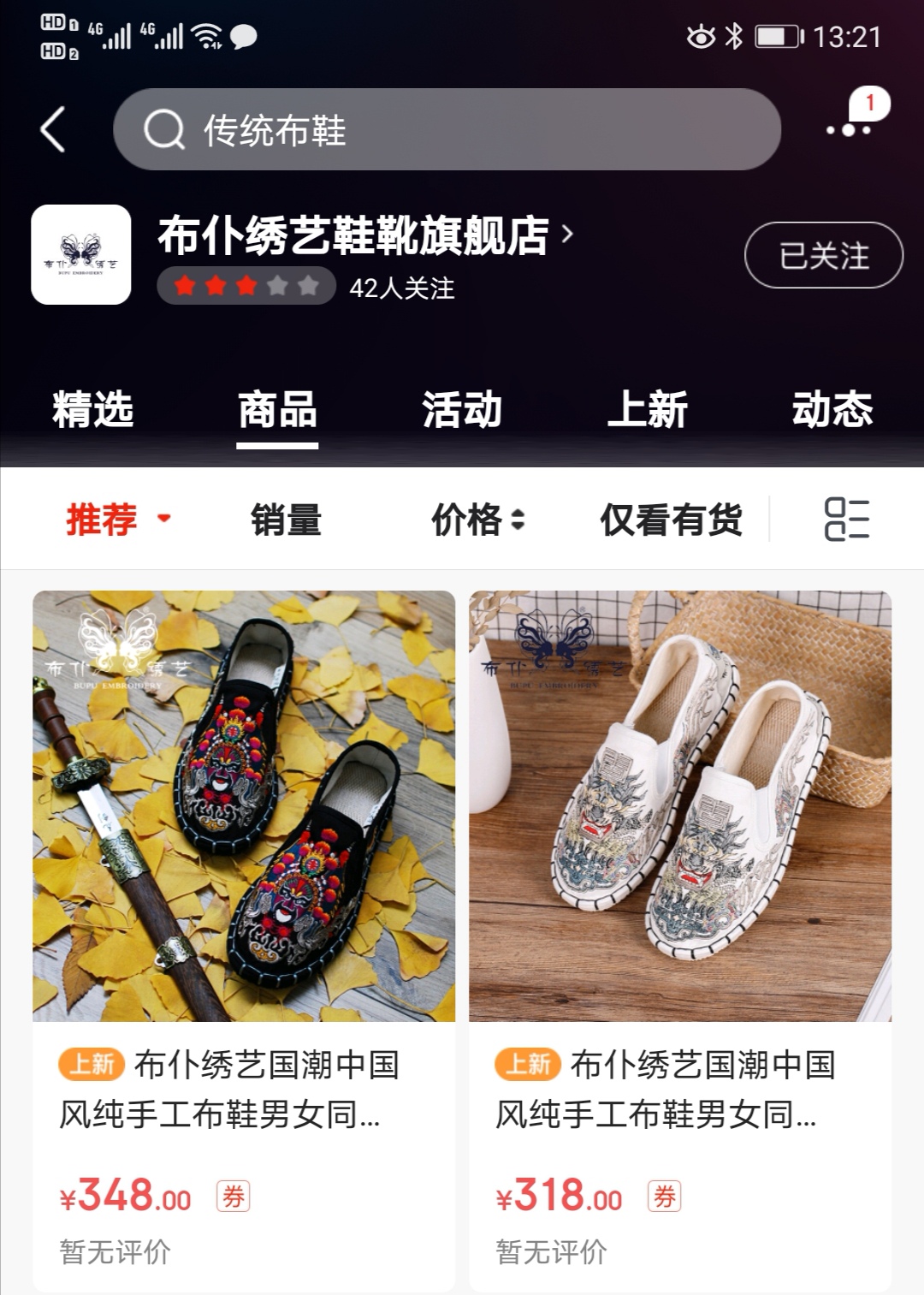Select the 商品 tab

coord(277,410)
